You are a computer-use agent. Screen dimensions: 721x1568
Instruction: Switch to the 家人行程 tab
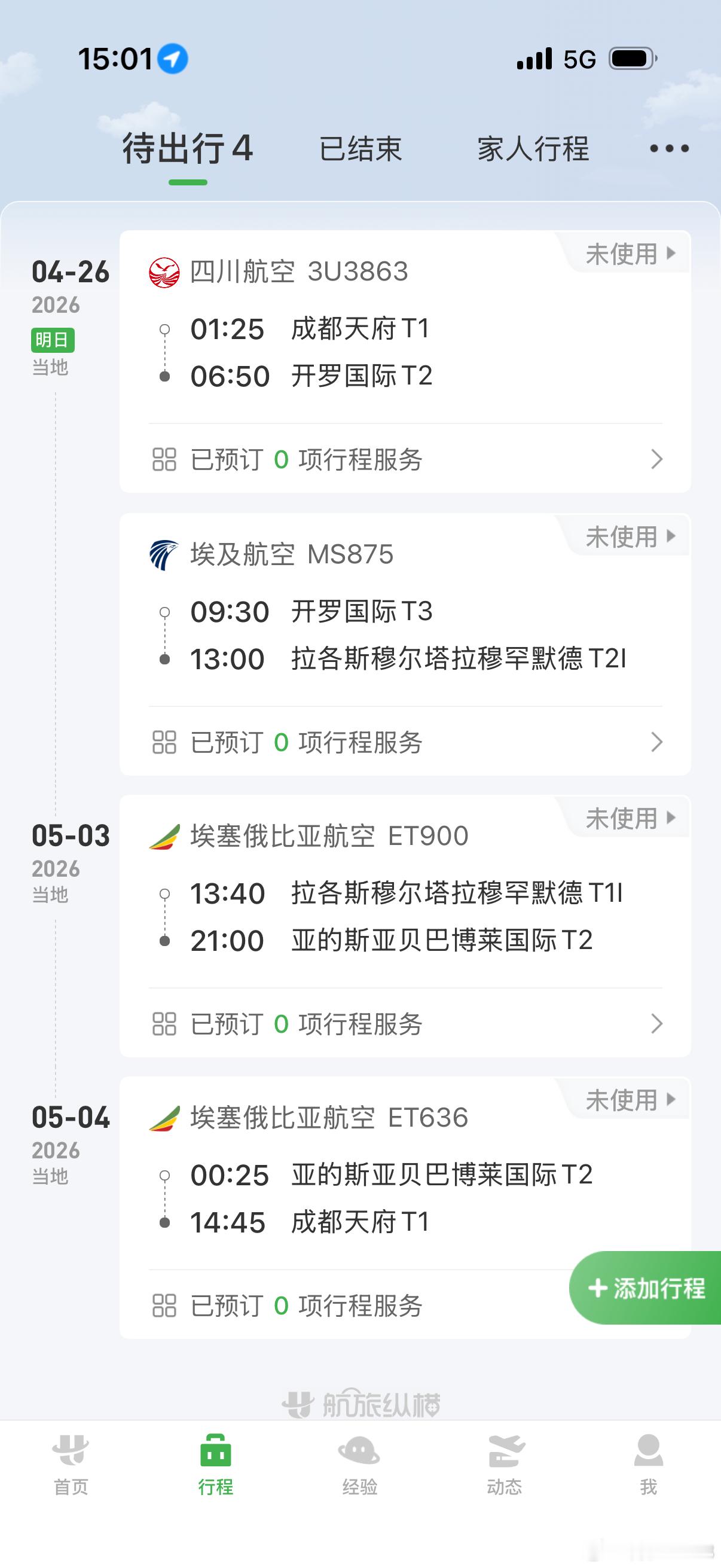click(533, 149)
